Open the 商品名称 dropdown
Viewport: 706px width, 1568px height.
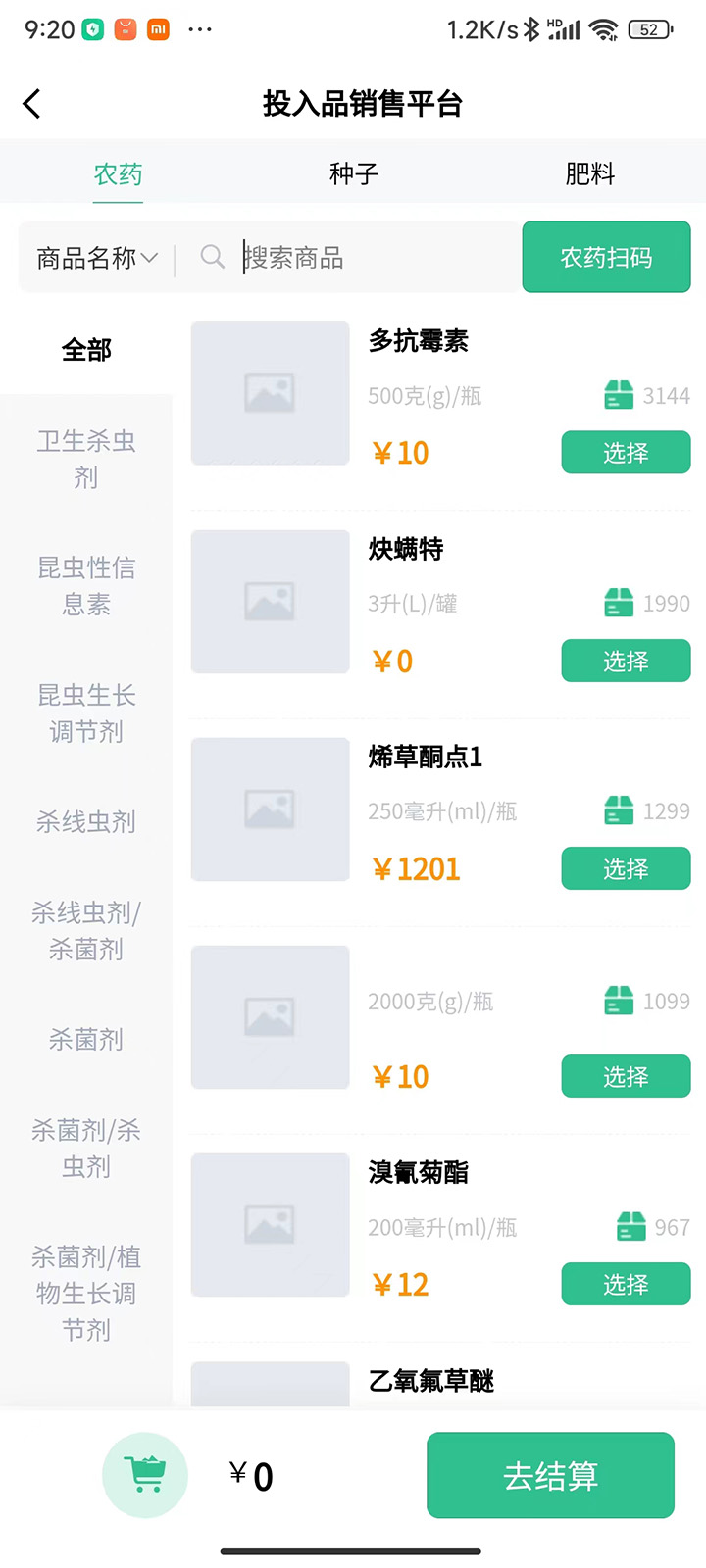pyautogui.click(x=95, y=257)
